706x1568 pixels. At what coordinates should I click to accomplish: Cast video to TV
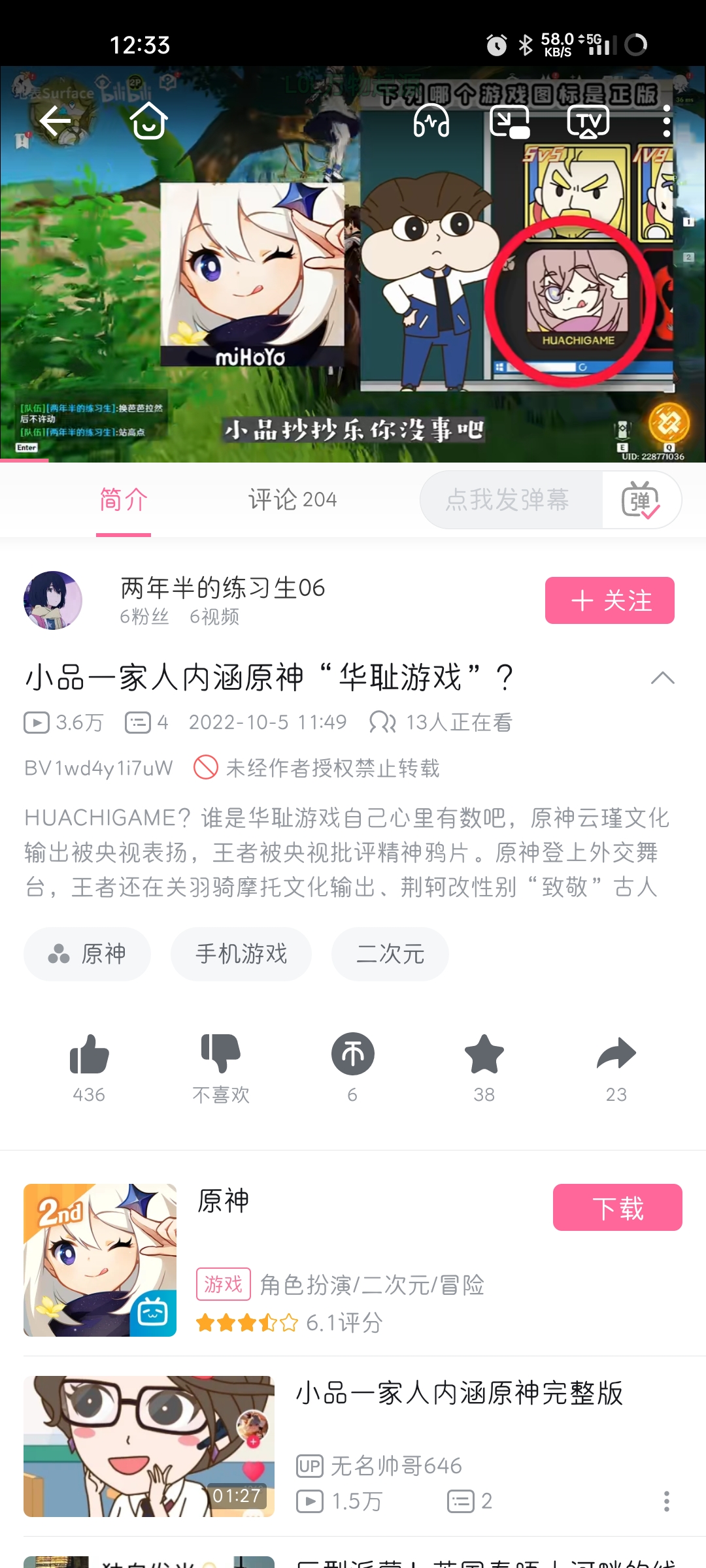click(588, 122)
